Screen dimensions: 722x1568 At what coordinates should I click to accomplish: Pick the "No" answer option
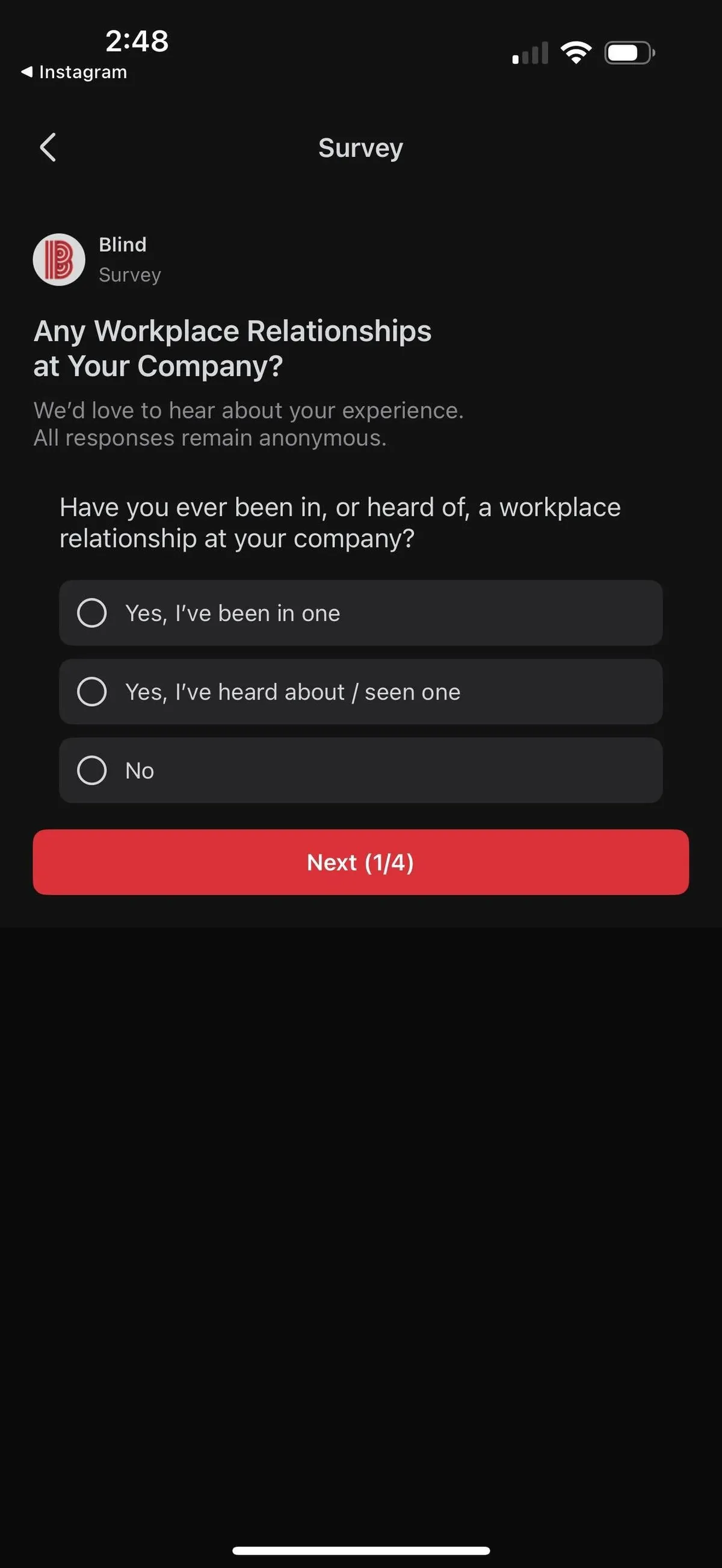[x=360, y=770]
